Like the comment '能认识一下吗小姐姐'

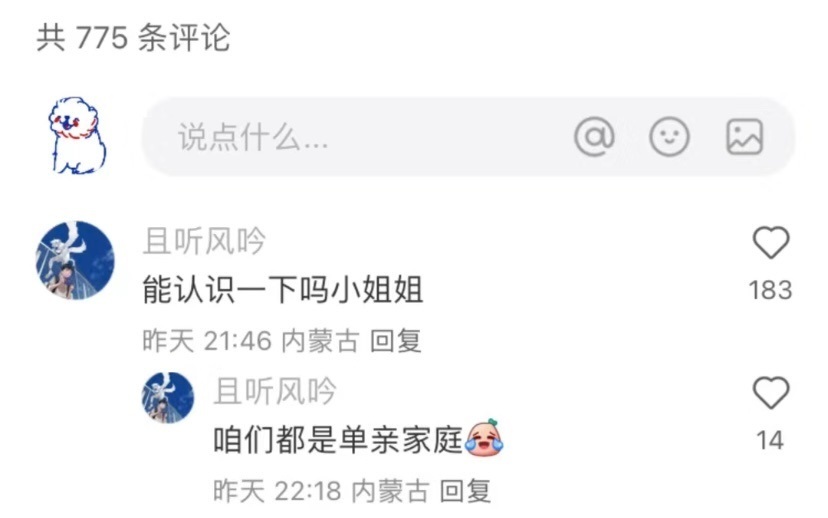[x=770, y=243]
